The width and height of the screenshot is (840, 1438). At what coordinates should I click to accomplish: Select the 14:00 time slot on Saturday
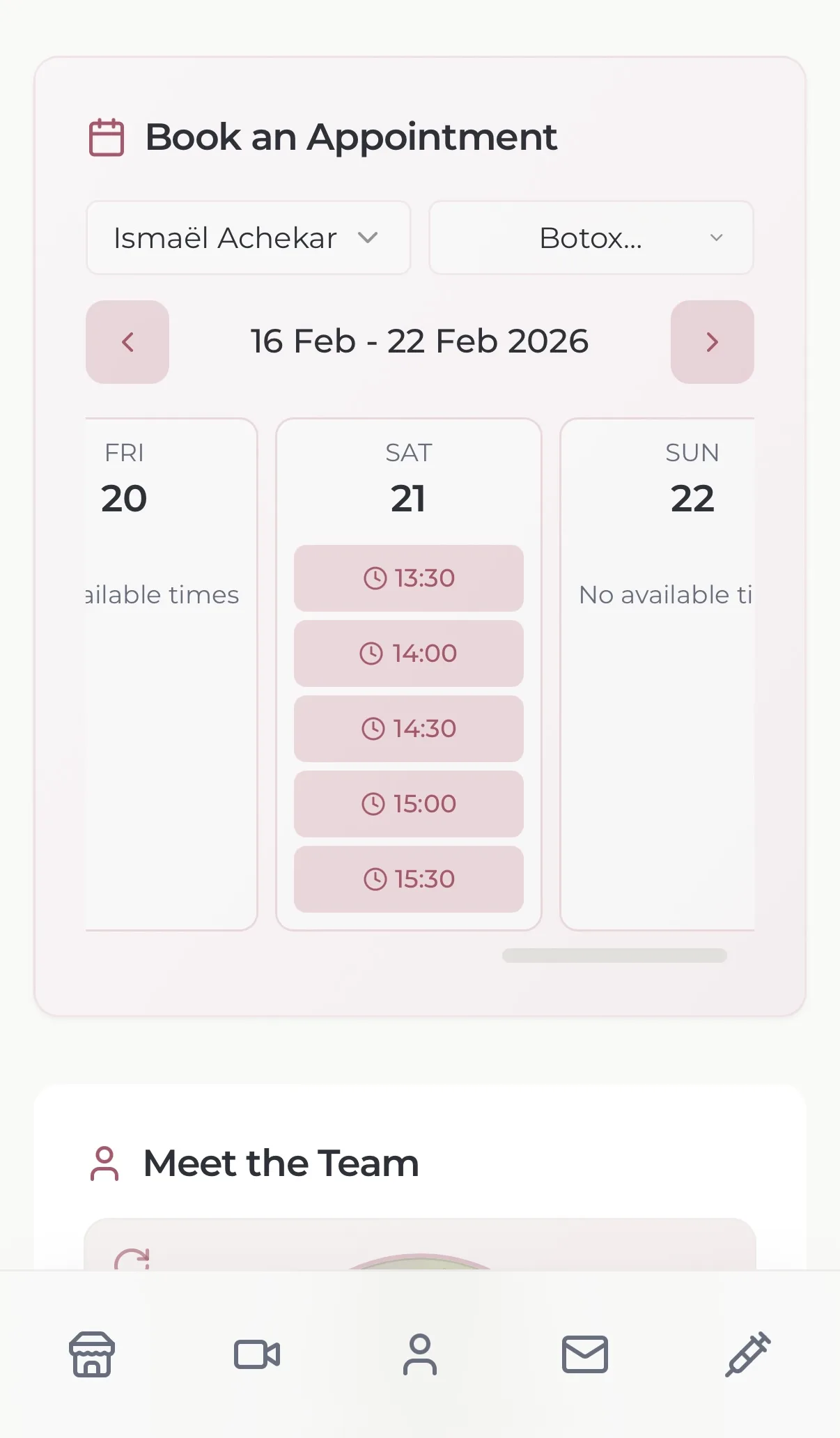tap(408, 653)
